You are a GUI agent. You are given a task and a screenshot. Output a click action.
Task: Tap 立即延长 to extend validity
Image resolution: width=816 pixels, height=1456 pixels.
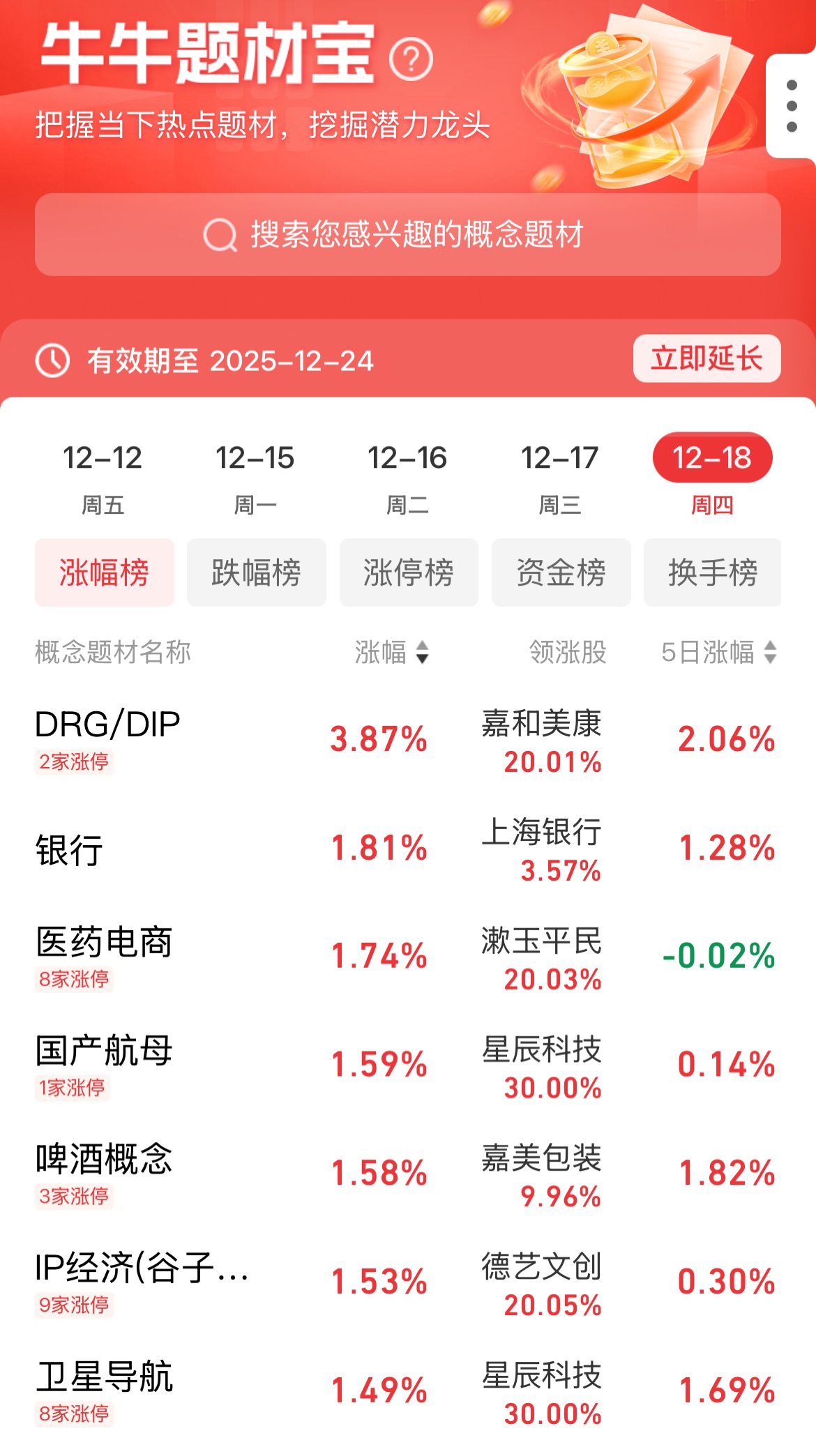pyautogui.click(x=706, y=359)
